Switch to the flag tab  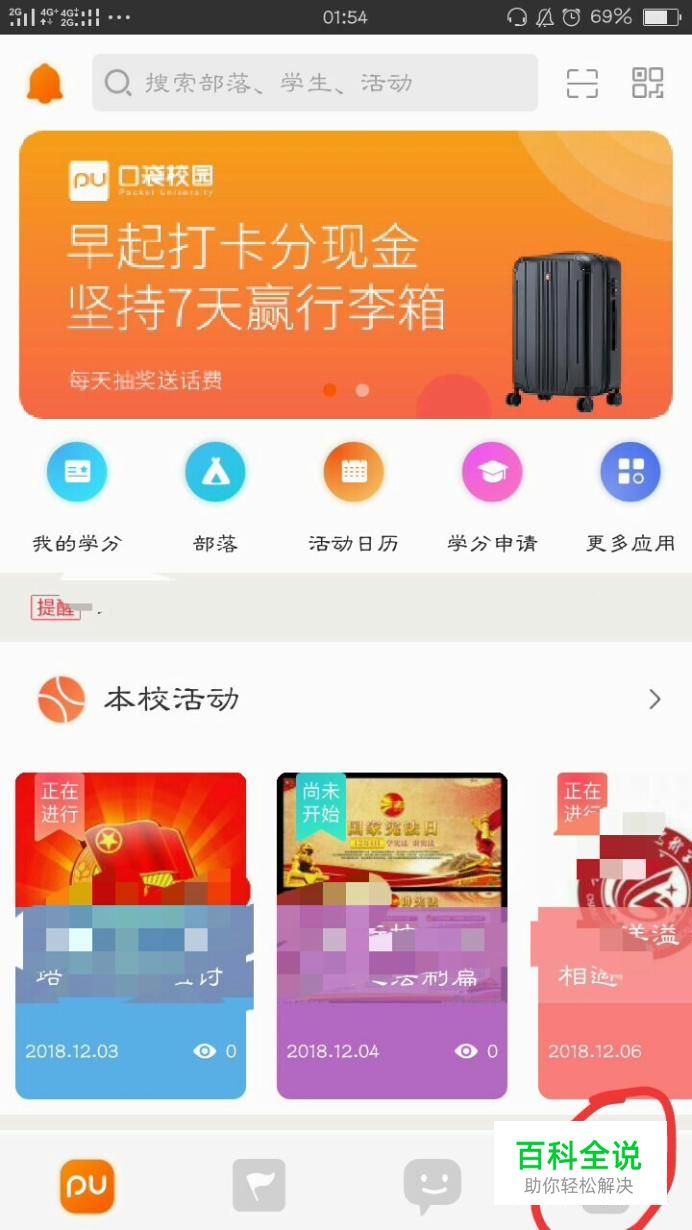pyautogui.click(x=259, y=1186)
